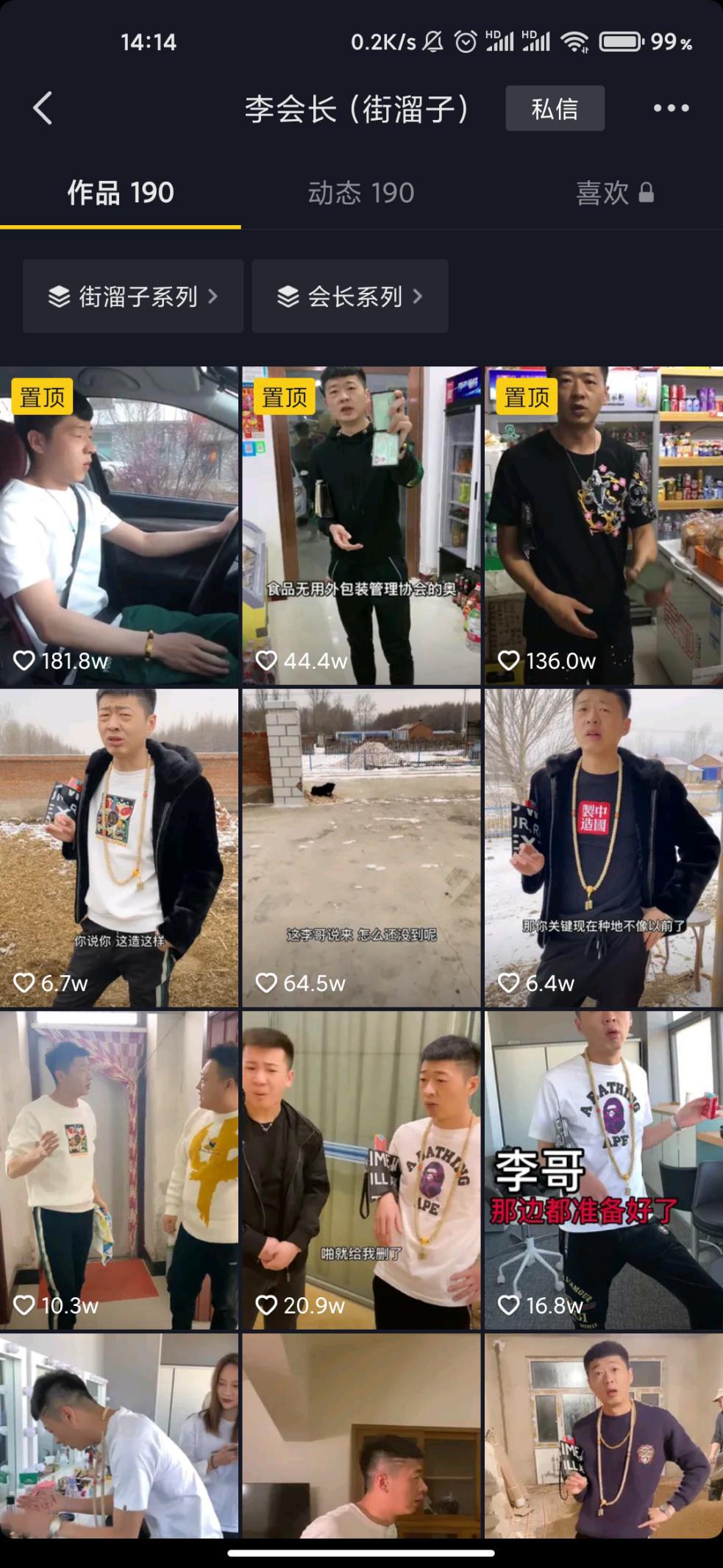Expand the 街溜子系列 collection
This screenshot has height=1568, width=723.
pyautogui.click(x=133, y=296)
